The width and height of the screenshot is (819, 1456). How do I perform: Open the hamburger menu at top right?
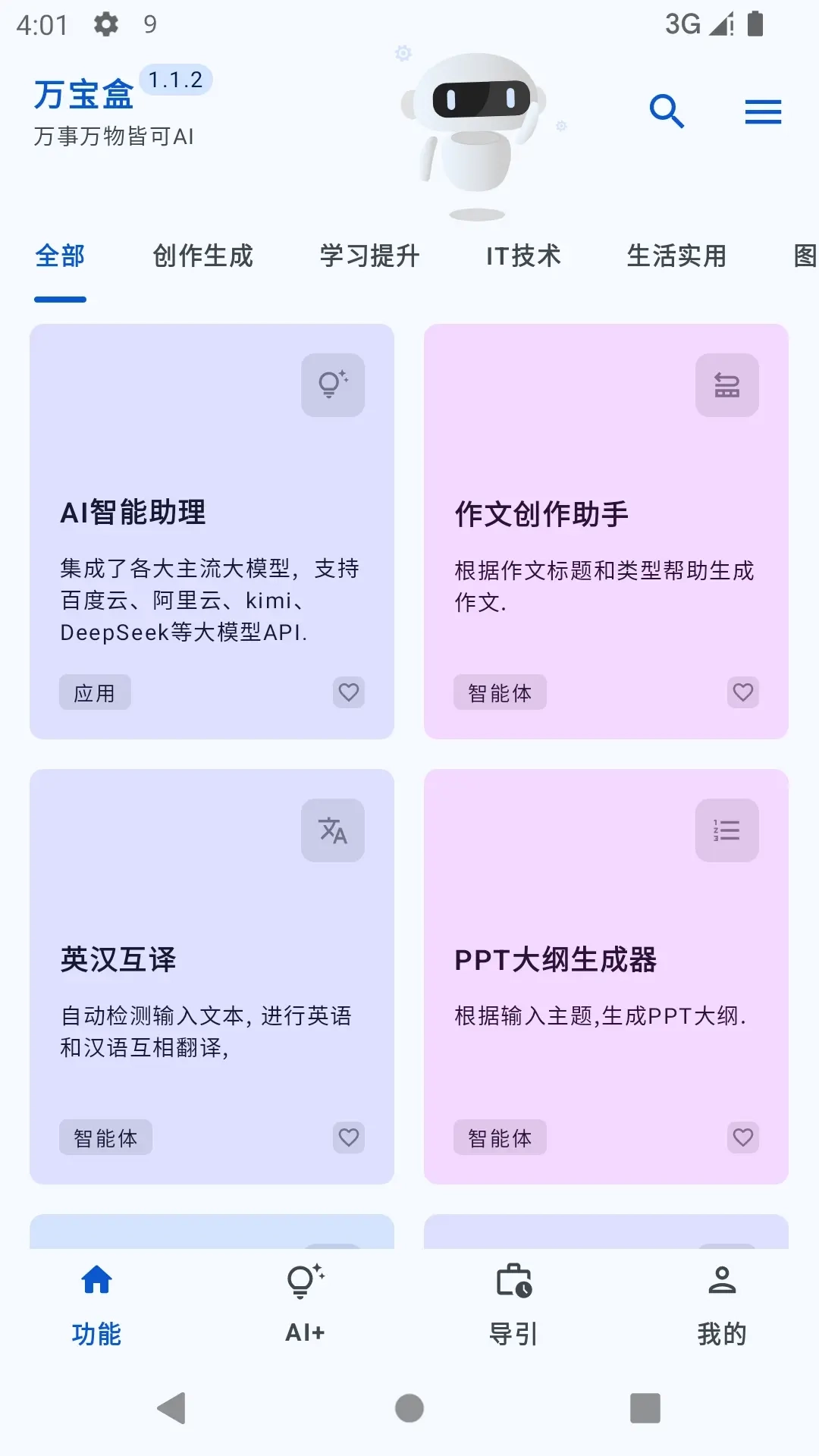[763, 111]
